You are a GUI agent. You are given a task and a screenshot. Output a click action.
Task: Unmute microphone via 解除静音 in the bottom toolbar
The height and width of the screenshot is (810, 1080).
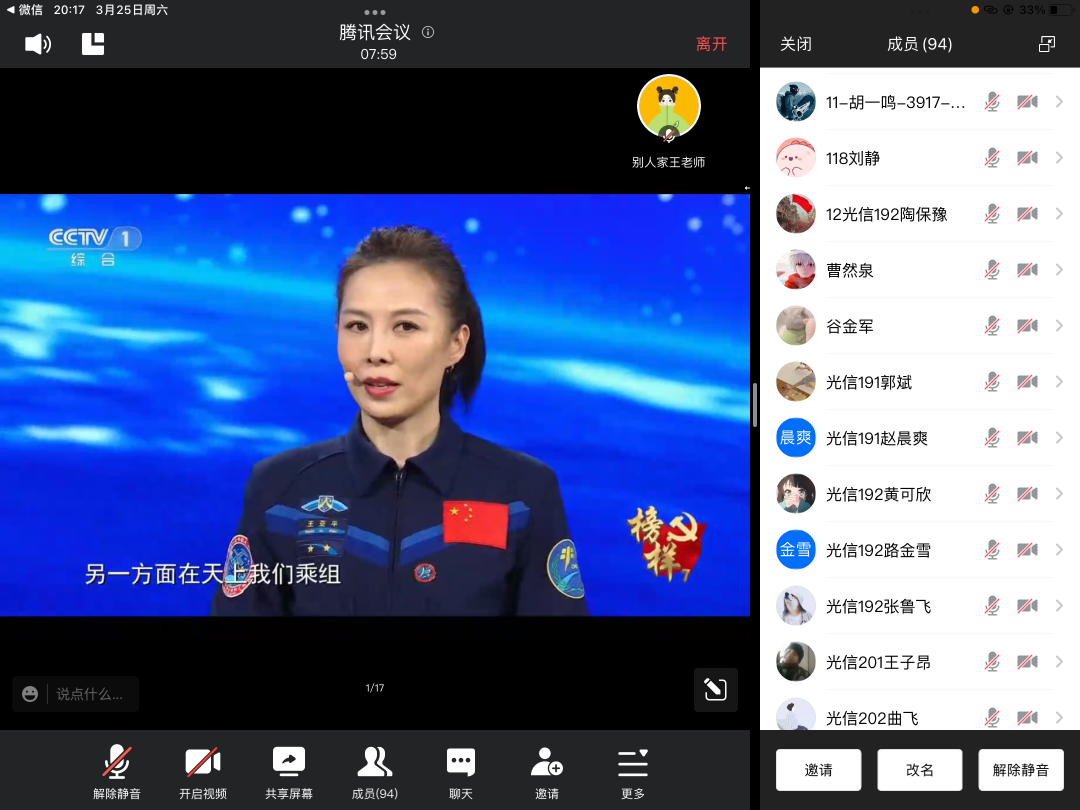[117, 772]
